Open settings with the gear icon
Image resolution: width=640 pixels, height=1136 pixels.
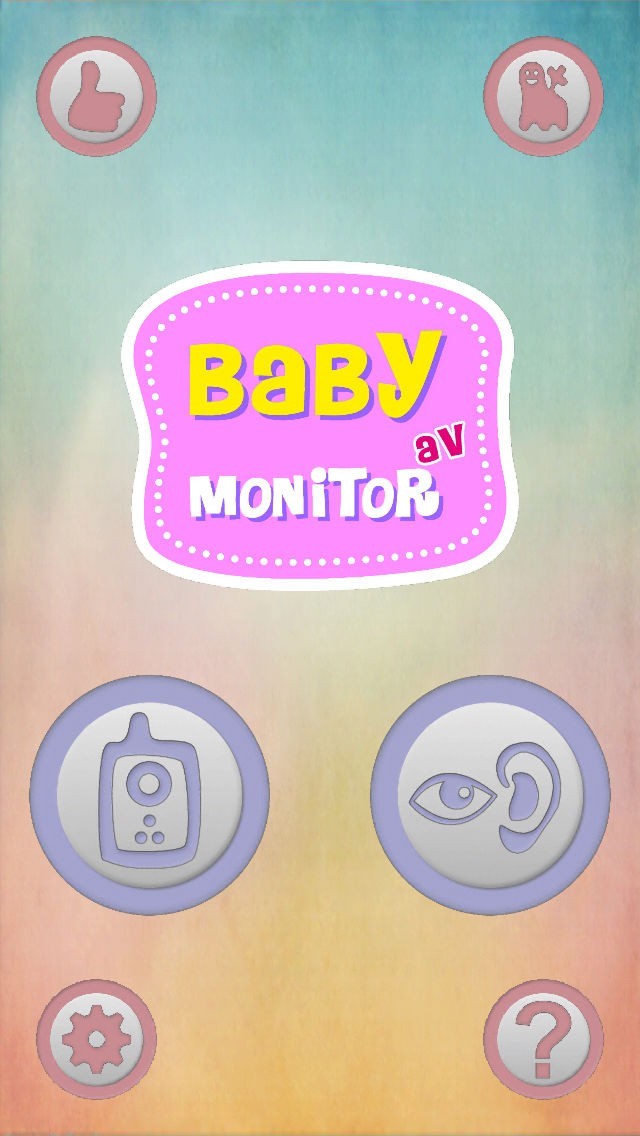(x=97, y=1038)
